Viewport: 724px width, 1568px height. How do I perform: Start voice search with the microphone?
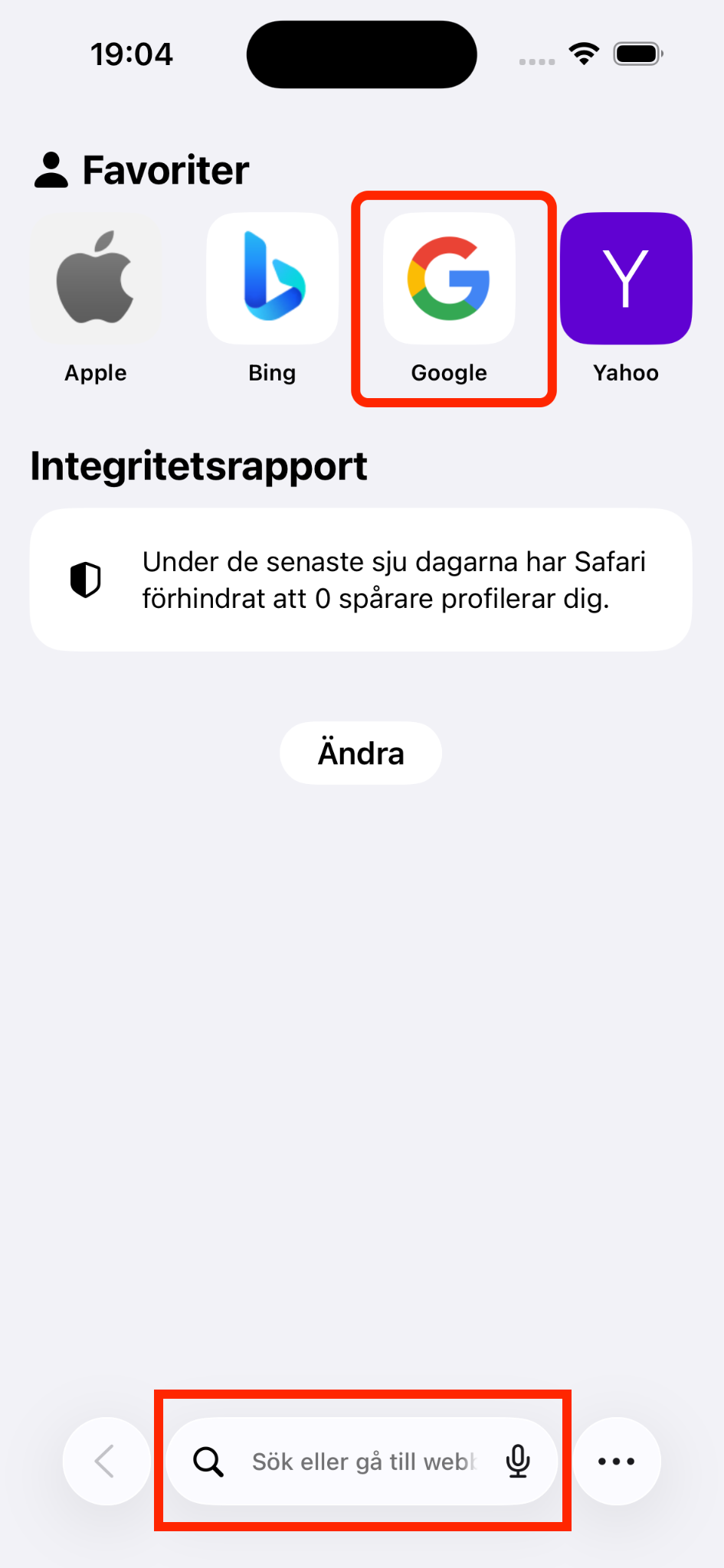519,1462
